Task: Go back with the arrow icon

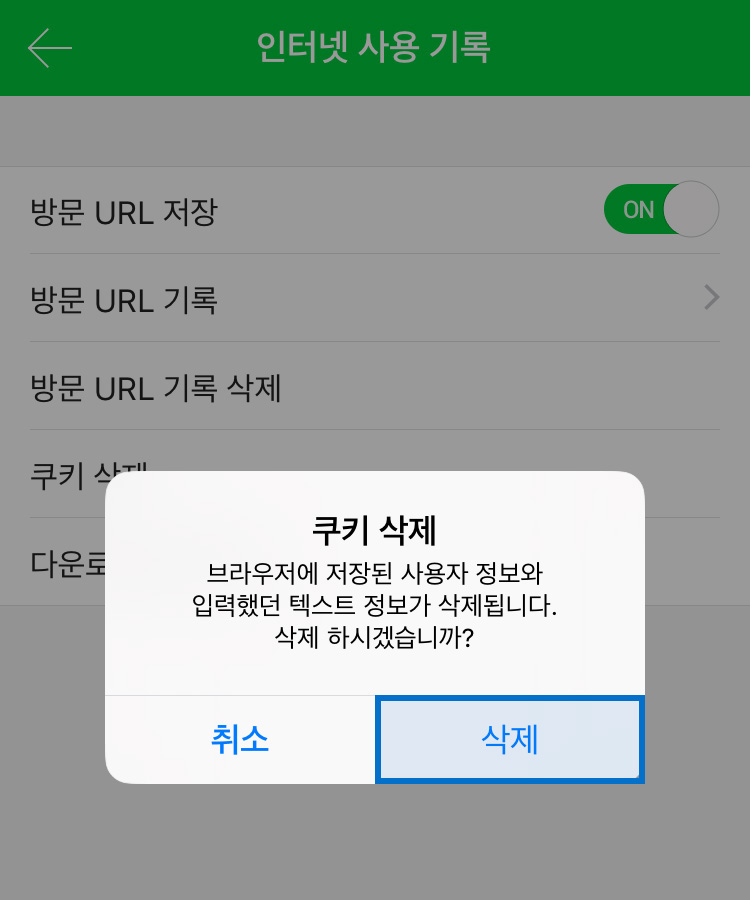Action: [50, 48]
